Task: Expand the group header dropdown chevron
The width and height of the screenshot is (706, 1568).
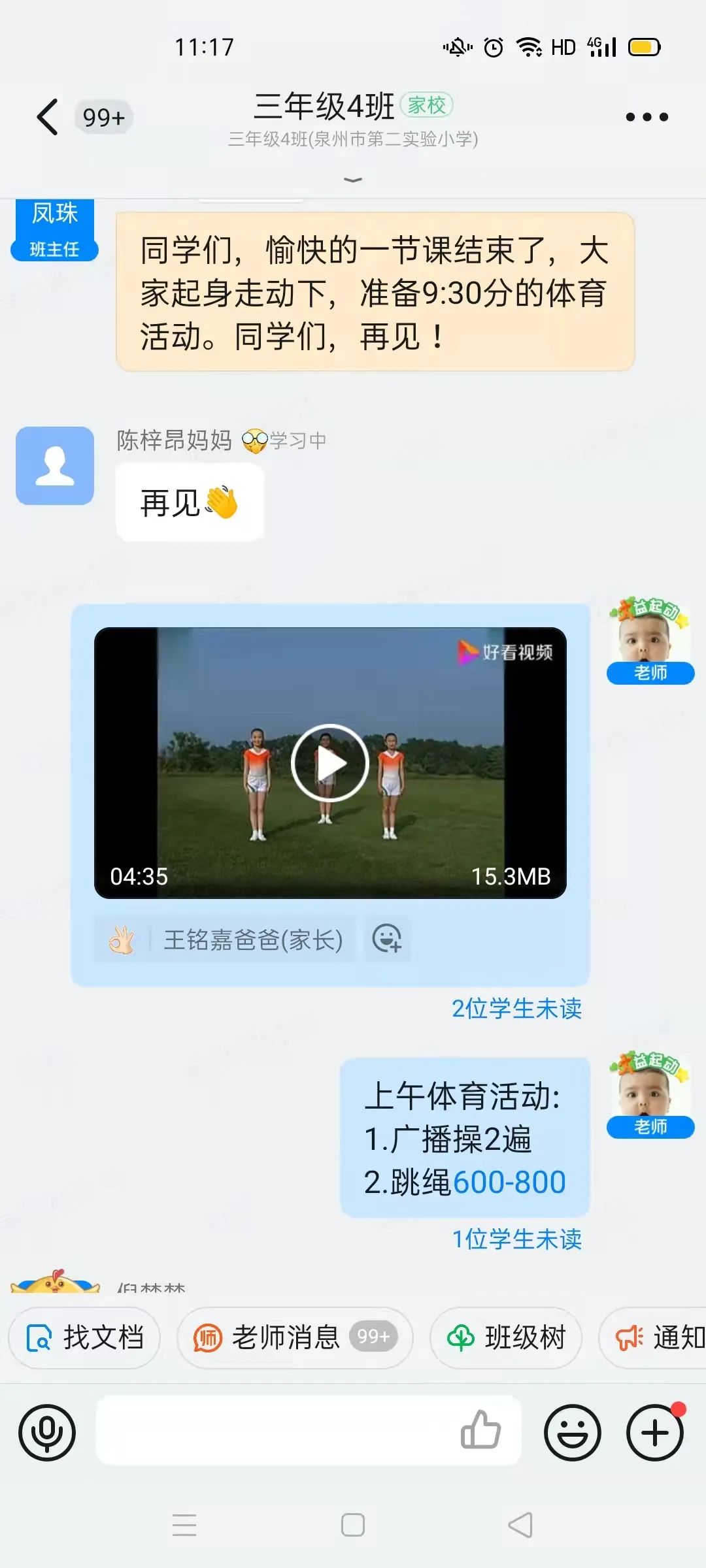Action: click(x=353, y=180)
